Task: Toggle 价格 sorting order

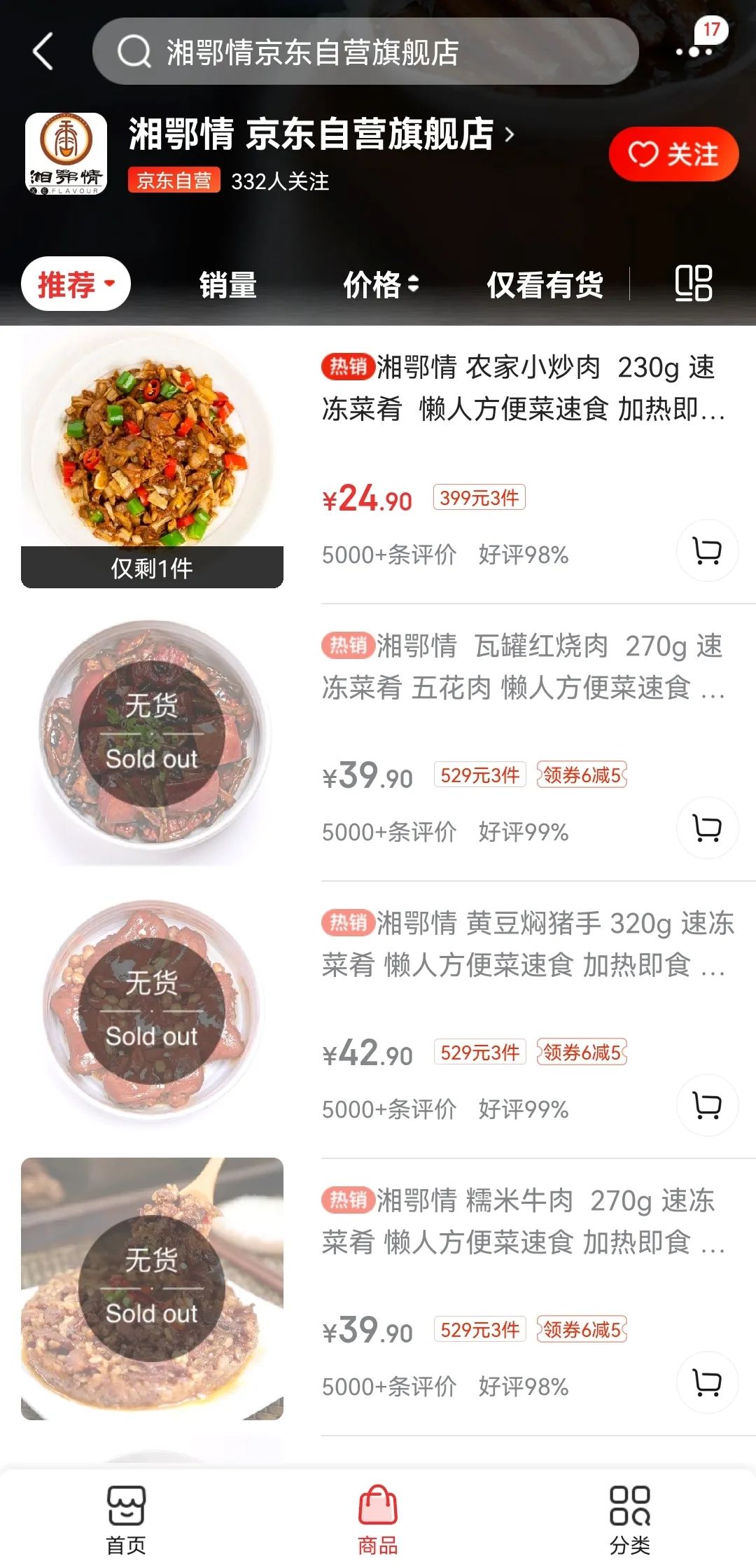Action: point(378,284)
